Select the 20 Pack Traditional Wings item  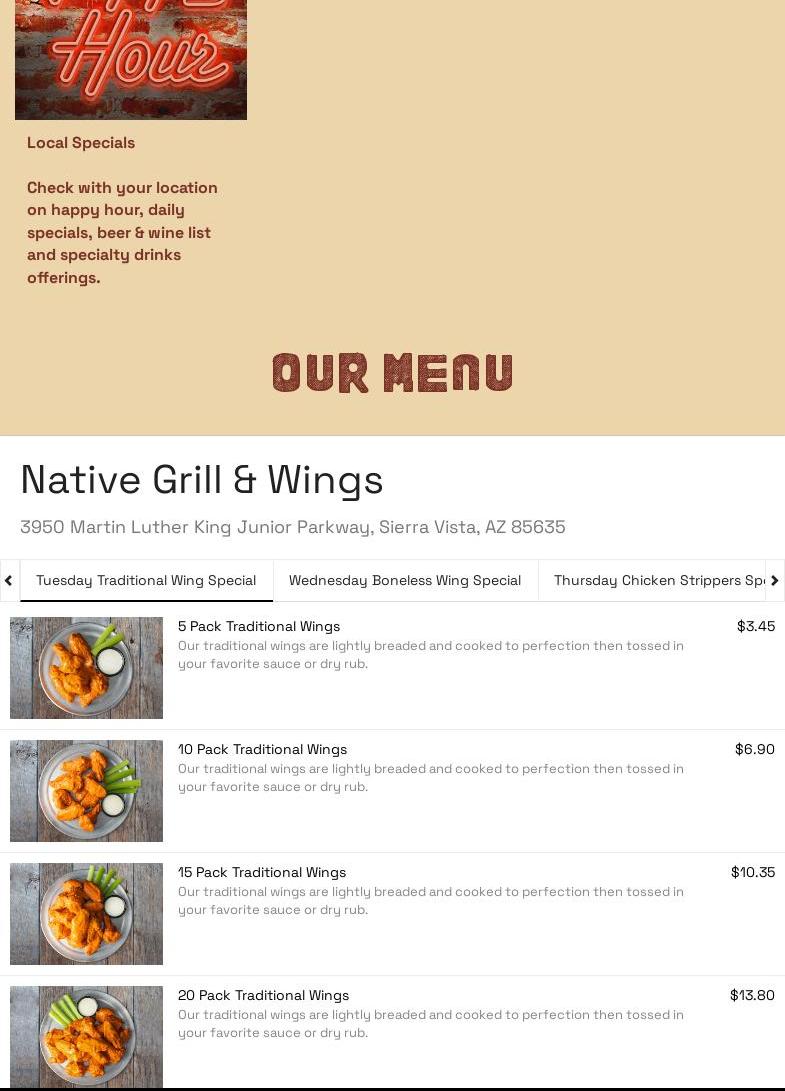tap(263, 995)
